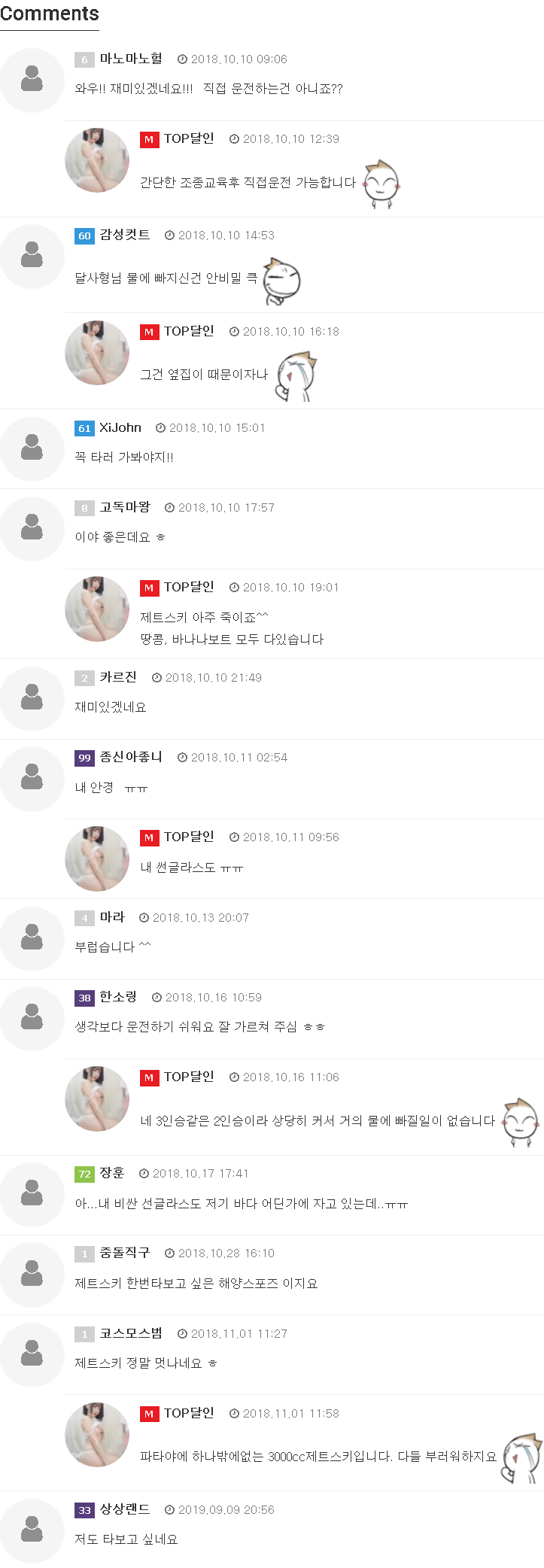
Task: View the profile of 장훈
Action: click(x=112, y=1173)
